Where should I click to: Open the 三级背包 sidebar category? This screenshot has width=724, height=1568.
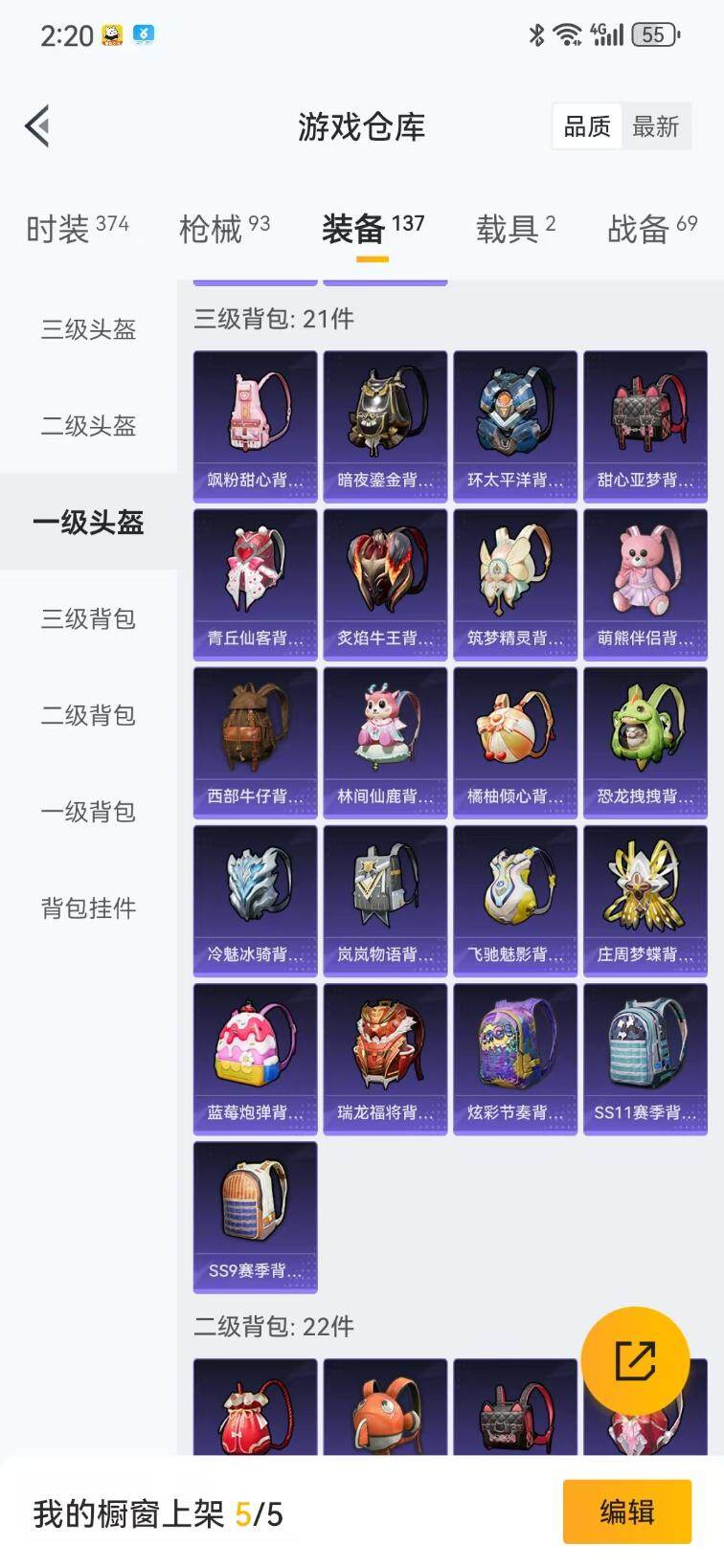click(x=89, y=620)
